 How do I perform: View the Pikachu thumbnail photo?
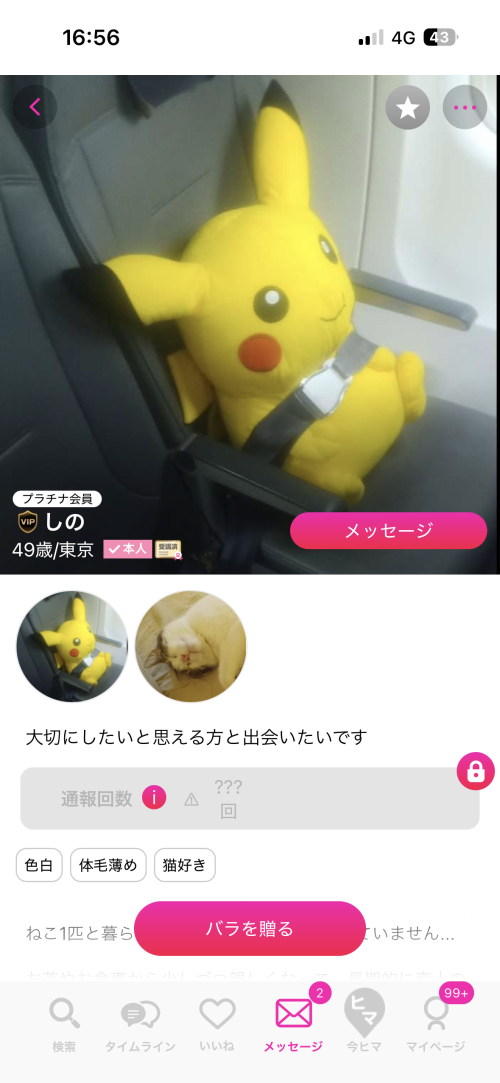[73, 646]
